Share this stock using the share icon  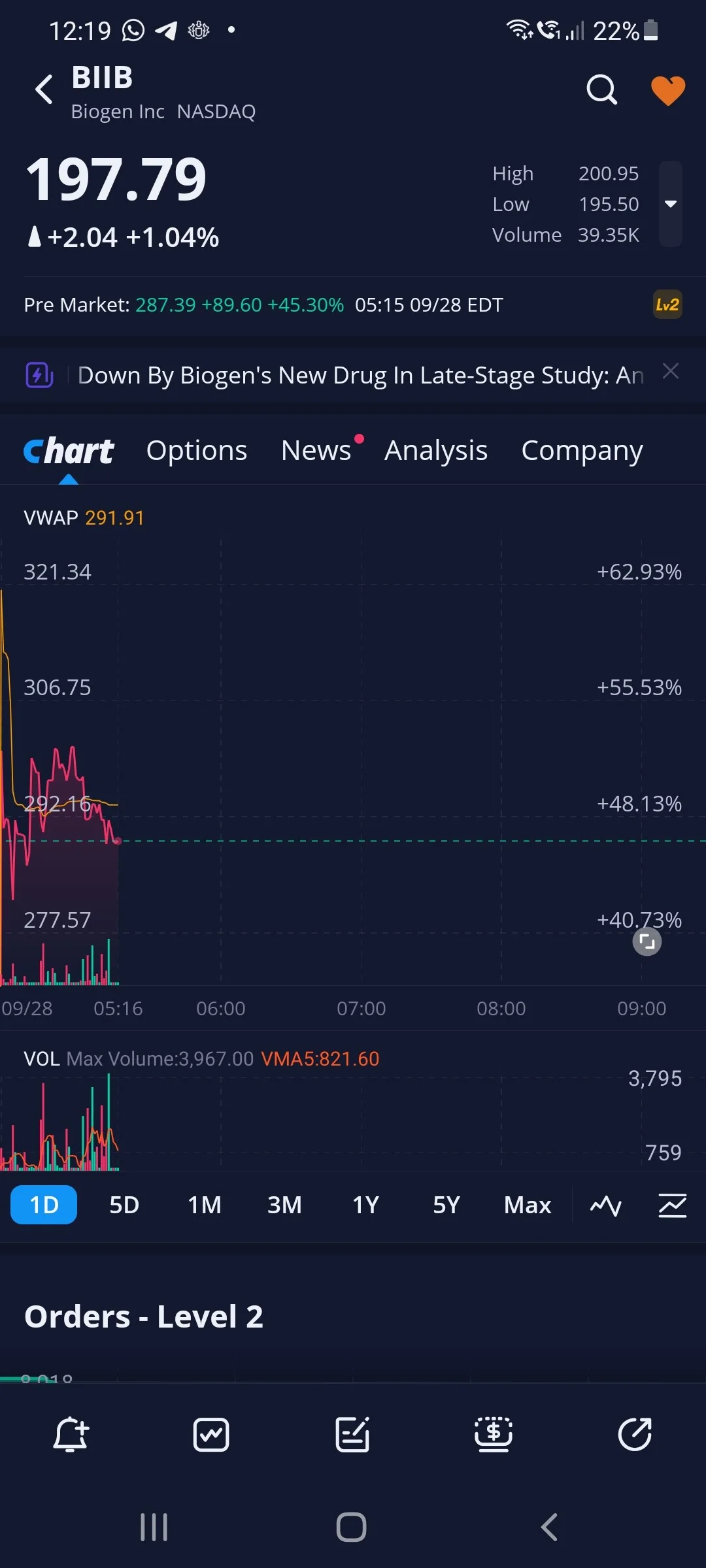(x=635, y=1435)
